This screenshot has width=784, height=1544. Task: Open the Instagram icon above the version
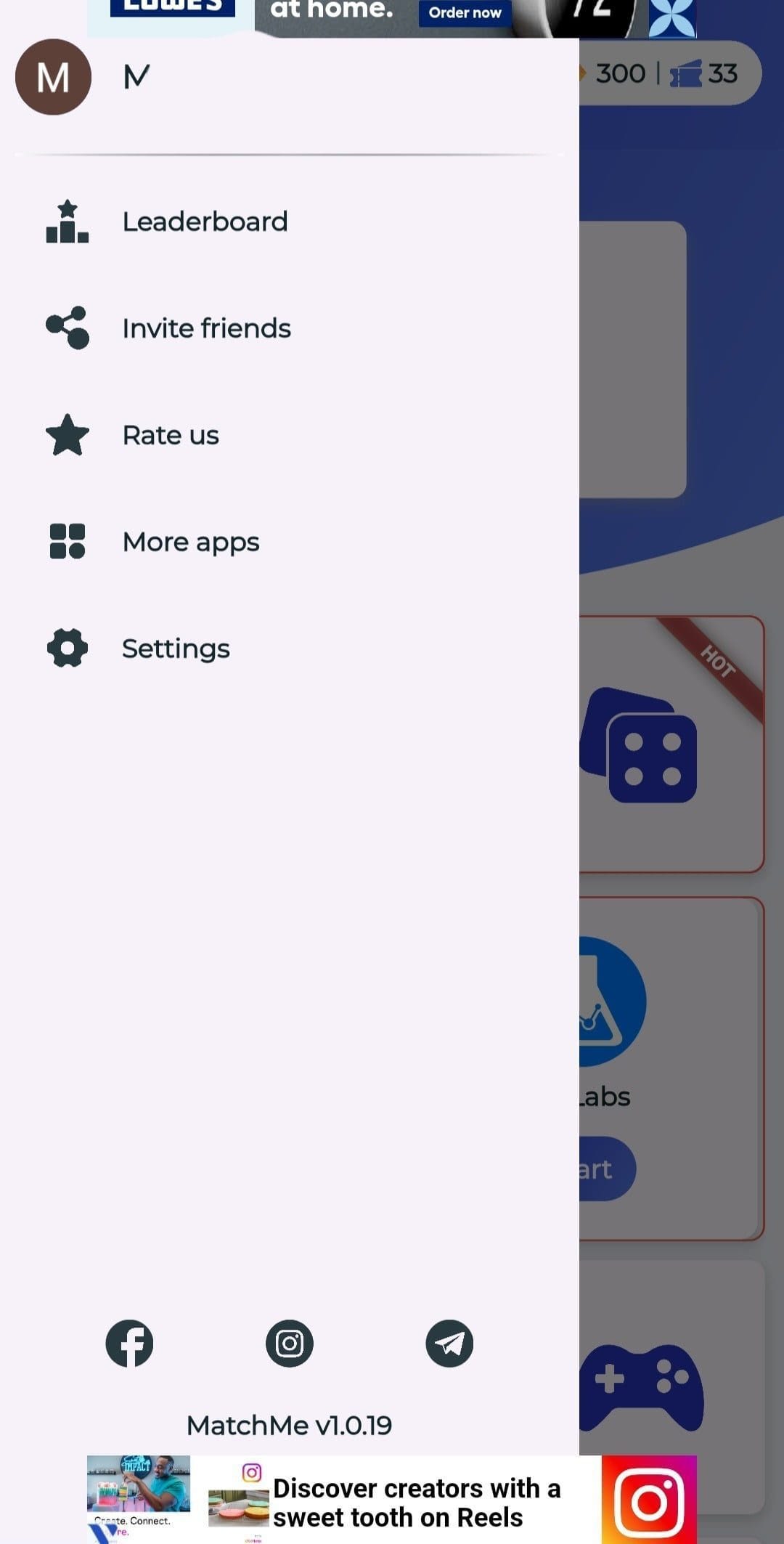[290, 1344]
